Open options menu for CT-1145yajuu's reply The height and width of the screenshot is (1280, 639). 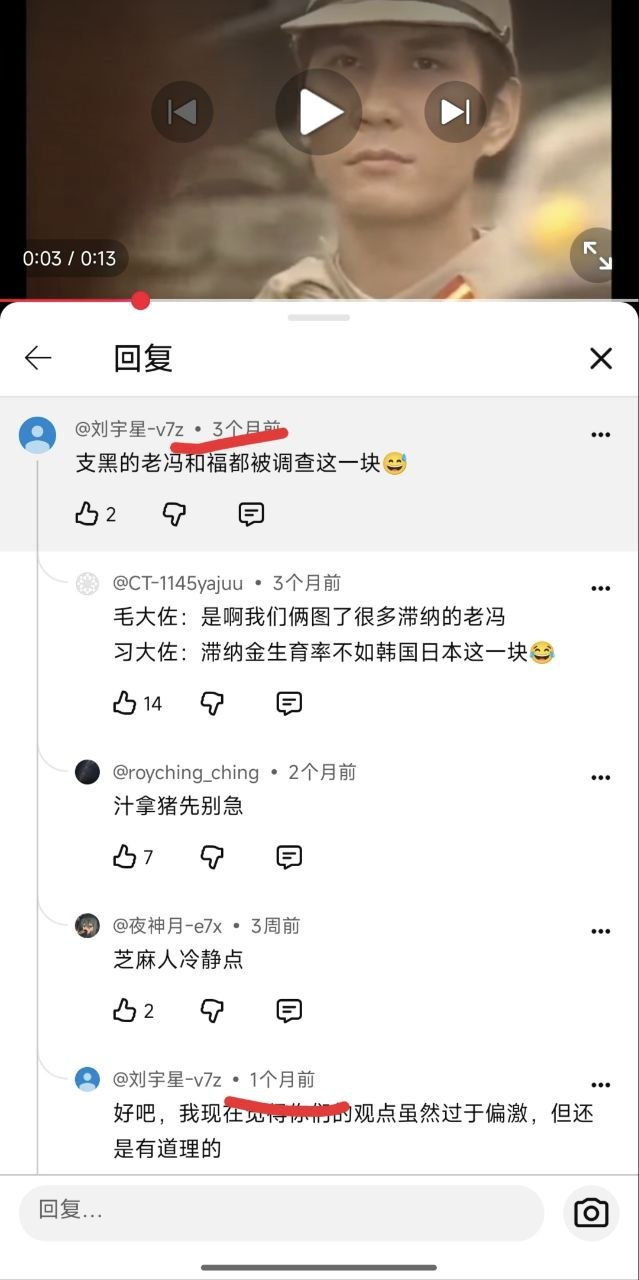[x=600, y=589]
